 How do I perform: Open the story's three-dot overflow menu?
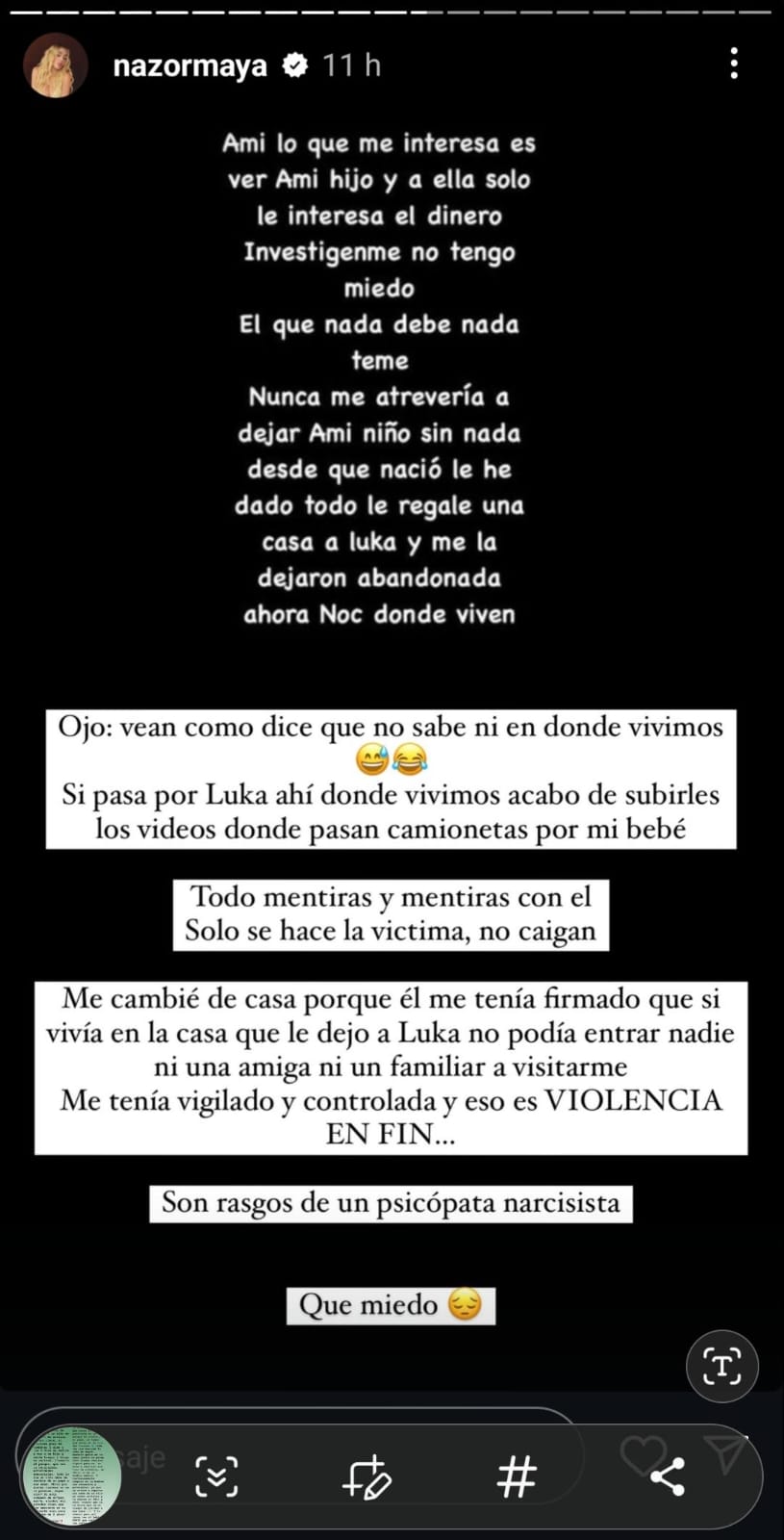[x=734, y=64]
